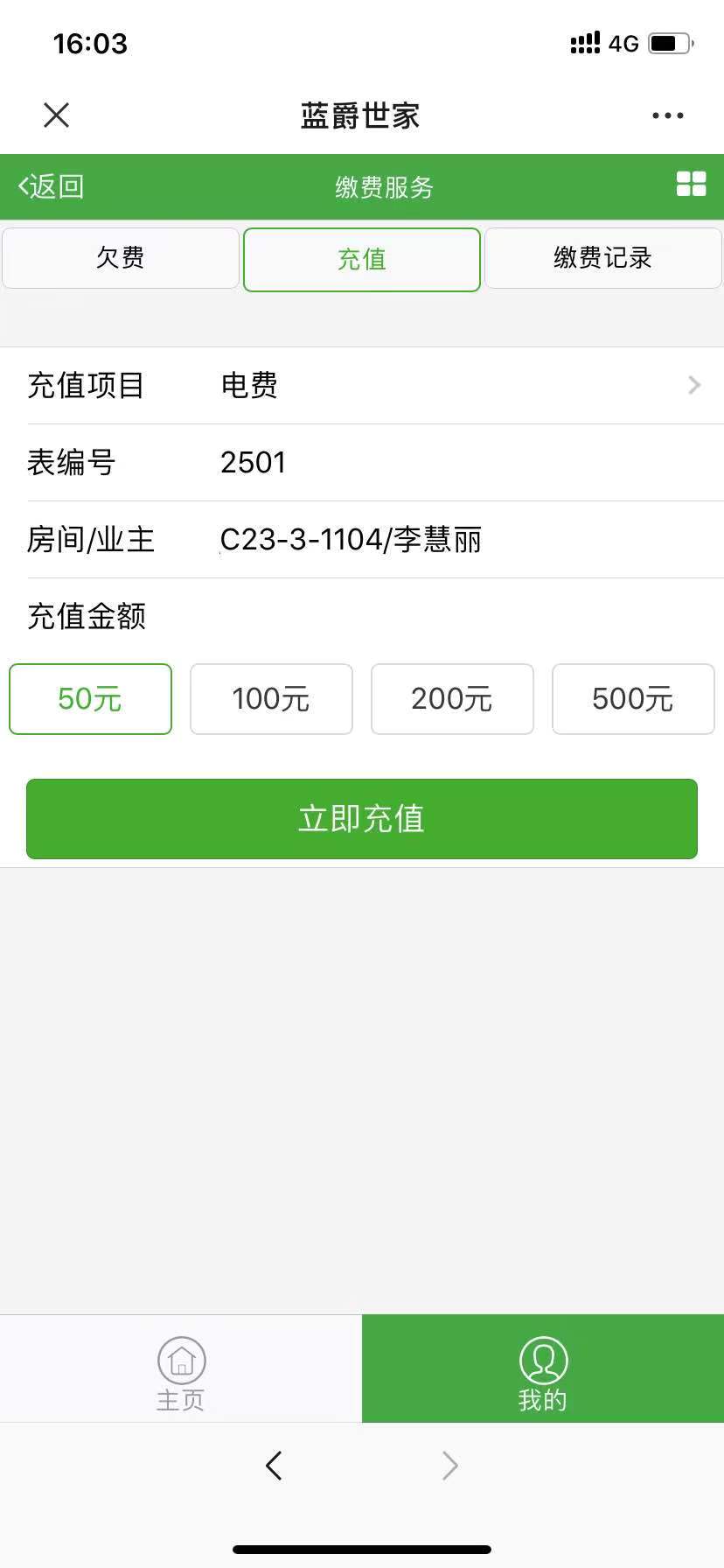Tap the 立即充值 button

point(362,819)
